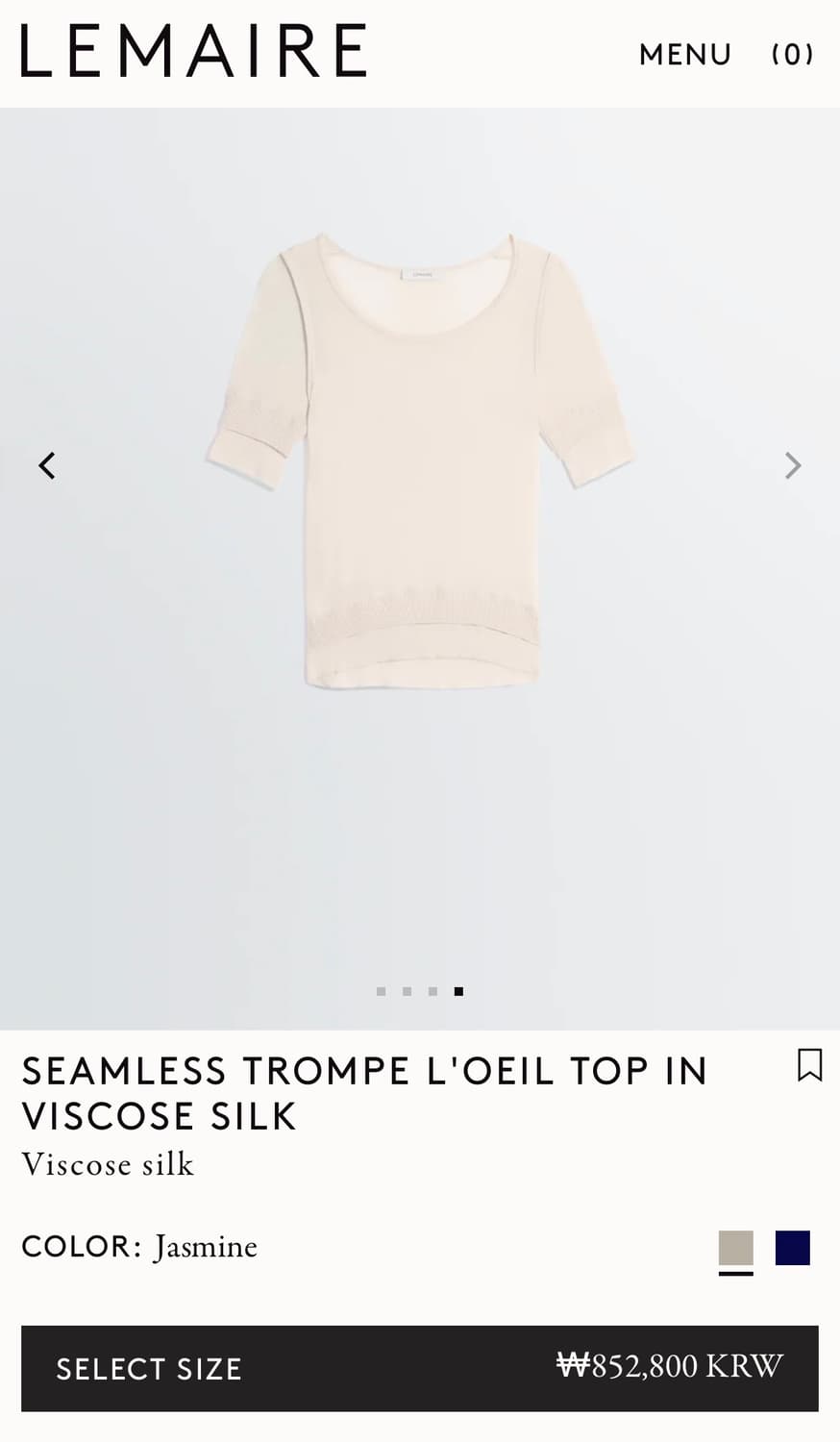The width and height of the screenshot is (840, 1442).
Task: Select the second slide indicator dot
Action: pos(408,991)
